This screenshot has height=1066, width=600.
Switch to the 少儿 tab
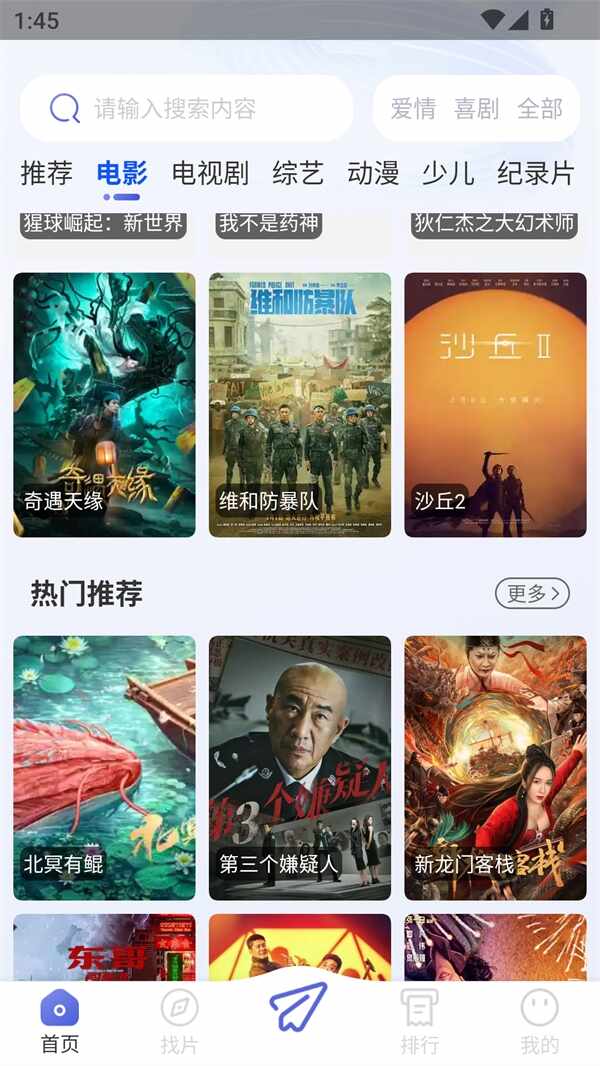[447, 173]
